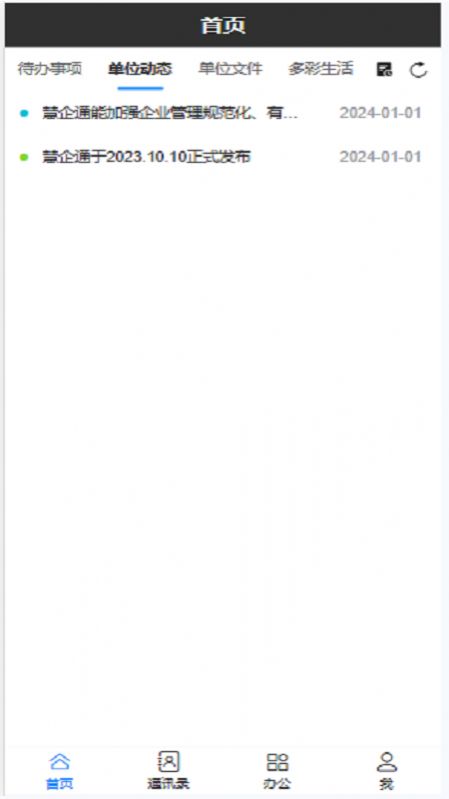Tap the square icon beside refresh
The width and height of the screenshot is (449, 799).
coord(384,69)
